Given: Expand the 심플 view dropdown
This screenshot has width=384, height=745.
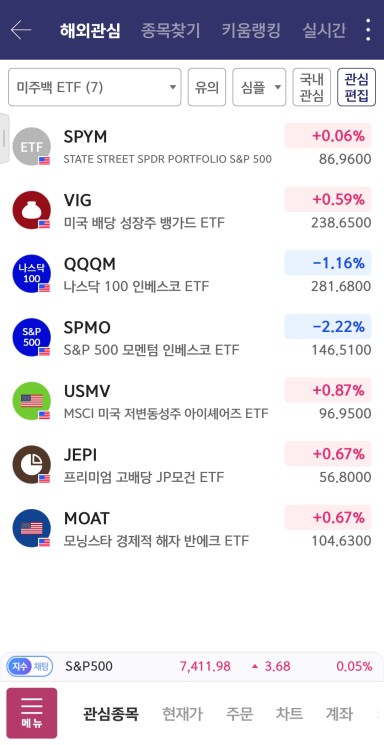Looking at the screenshot, I should click(259, 87).
